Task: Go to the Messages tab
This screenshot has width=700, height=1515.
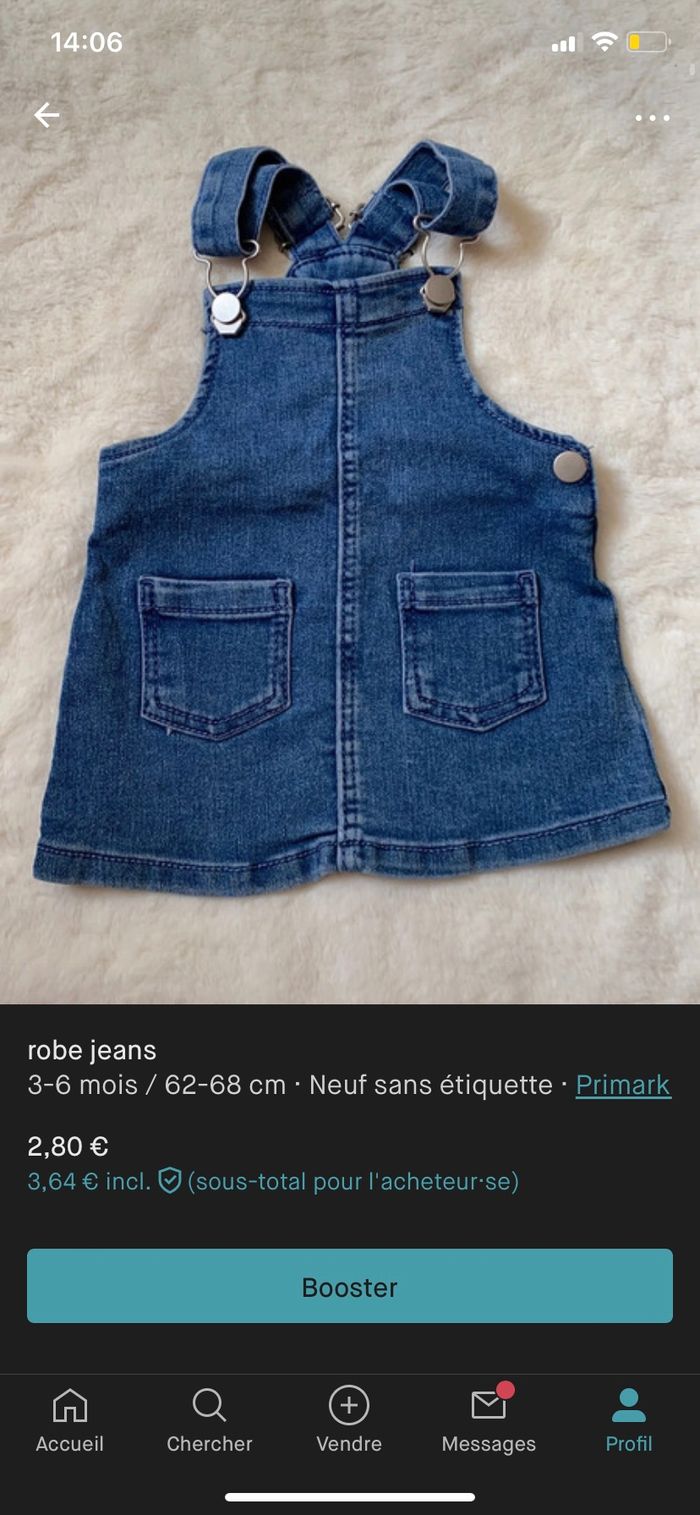Action: point(489,1420)
